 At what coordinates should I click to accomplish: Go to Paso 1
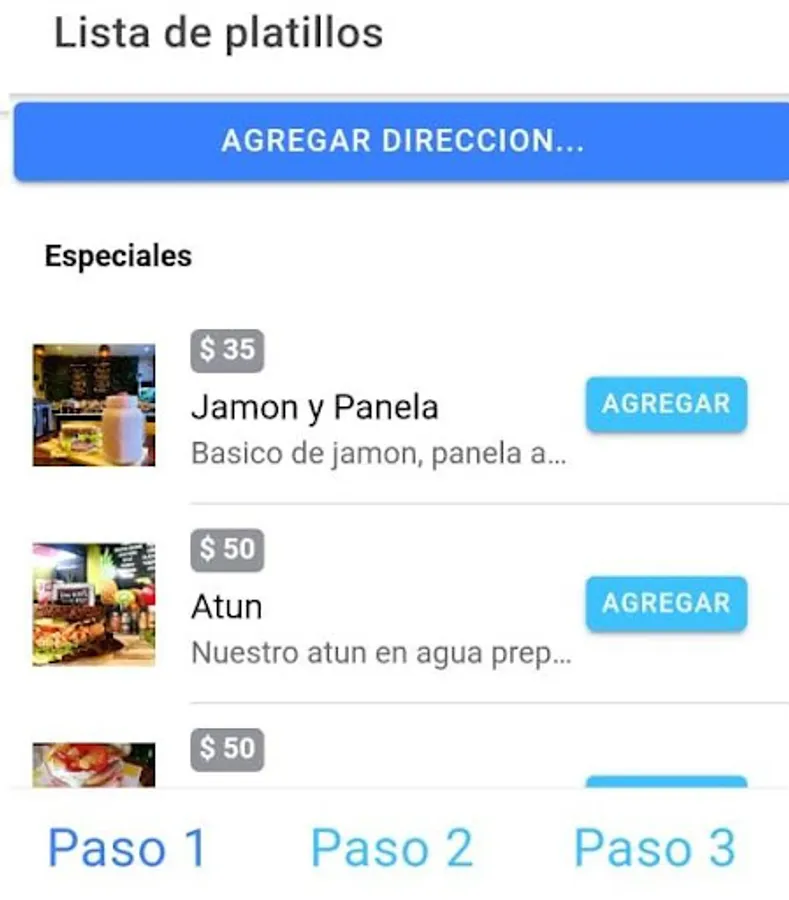coord(127,848)
